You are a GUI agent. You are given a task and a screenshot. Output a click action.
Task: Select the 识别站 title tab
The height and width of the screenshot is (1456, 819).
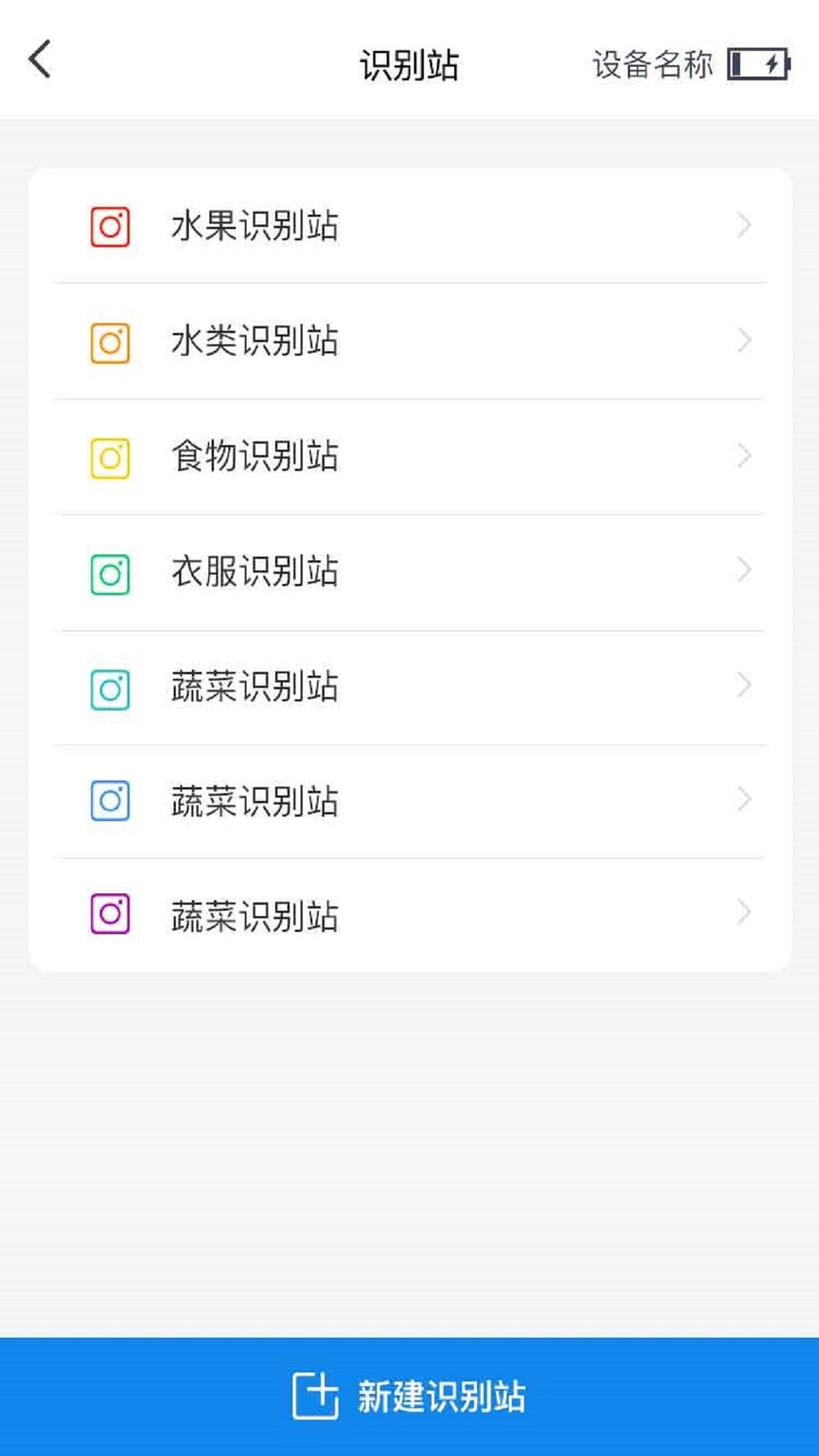(x=409, y=64)
